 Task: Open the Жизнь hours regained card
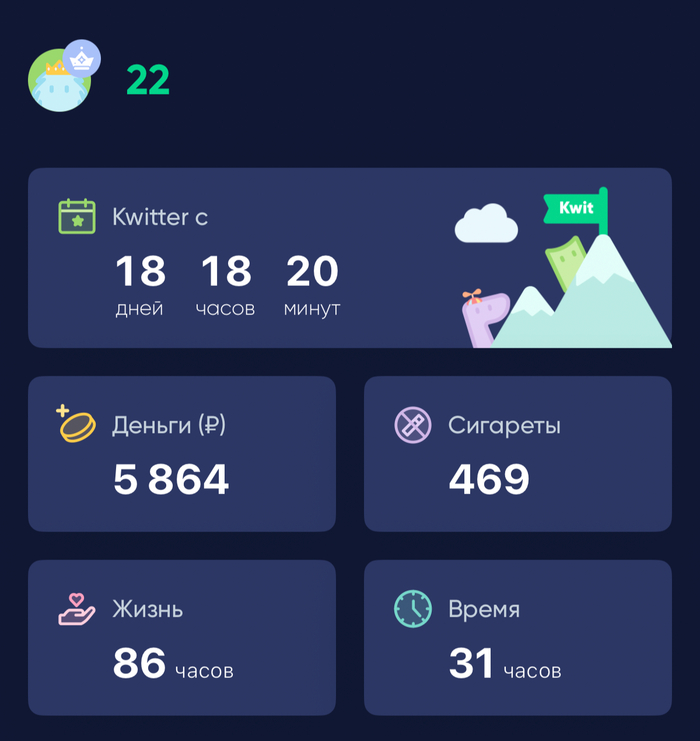coord(181,637)
